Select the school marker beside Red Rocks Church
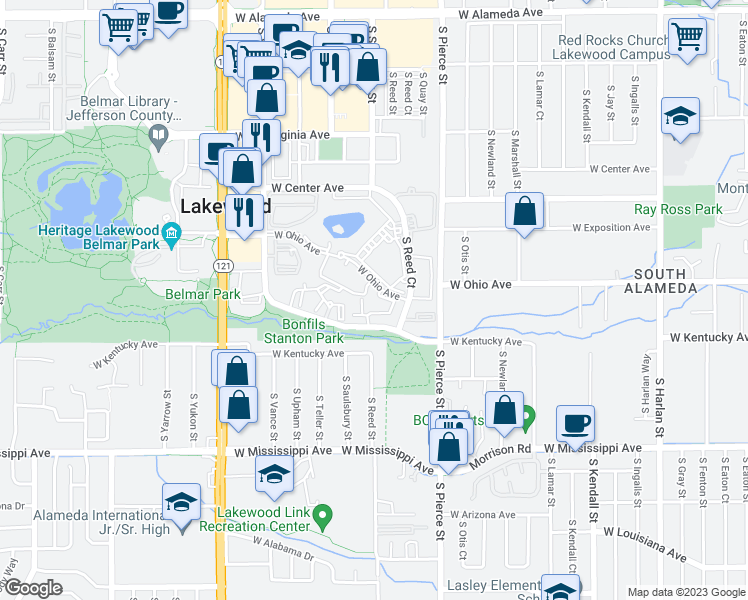Screen dimensions: 748x600 680,117
